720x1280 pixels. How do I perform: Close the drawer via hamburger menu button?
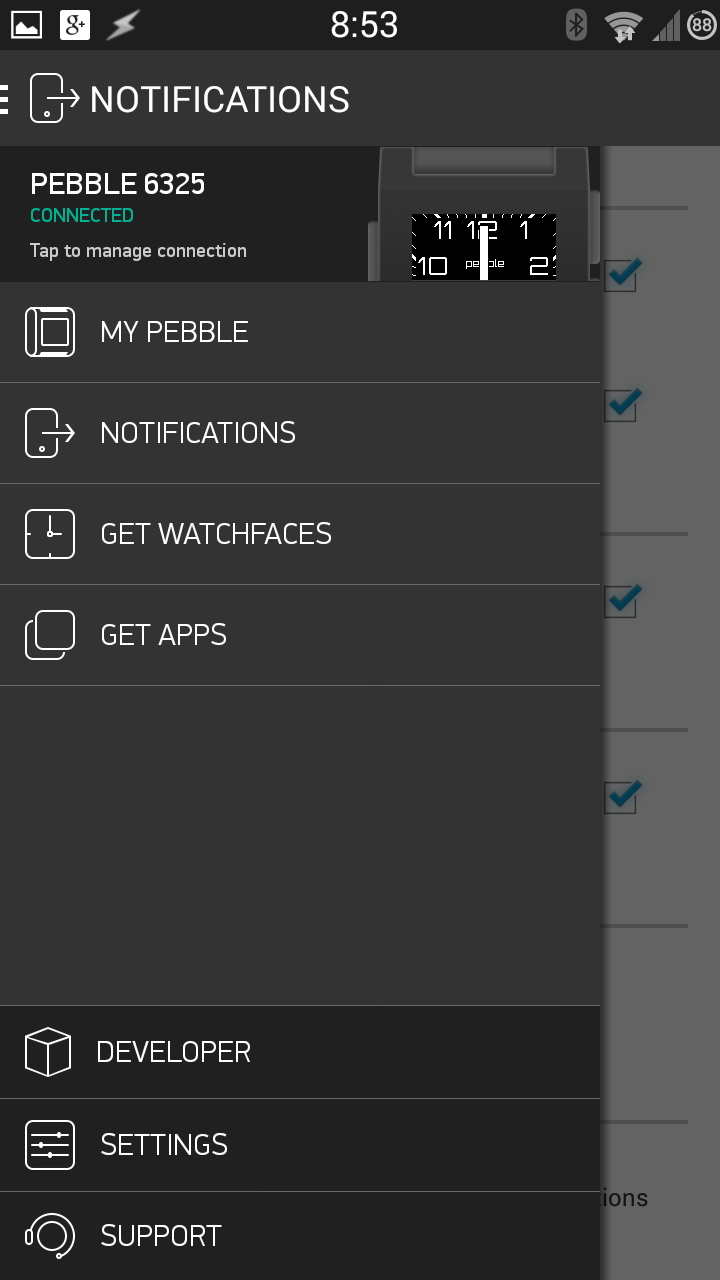(6, 99)
